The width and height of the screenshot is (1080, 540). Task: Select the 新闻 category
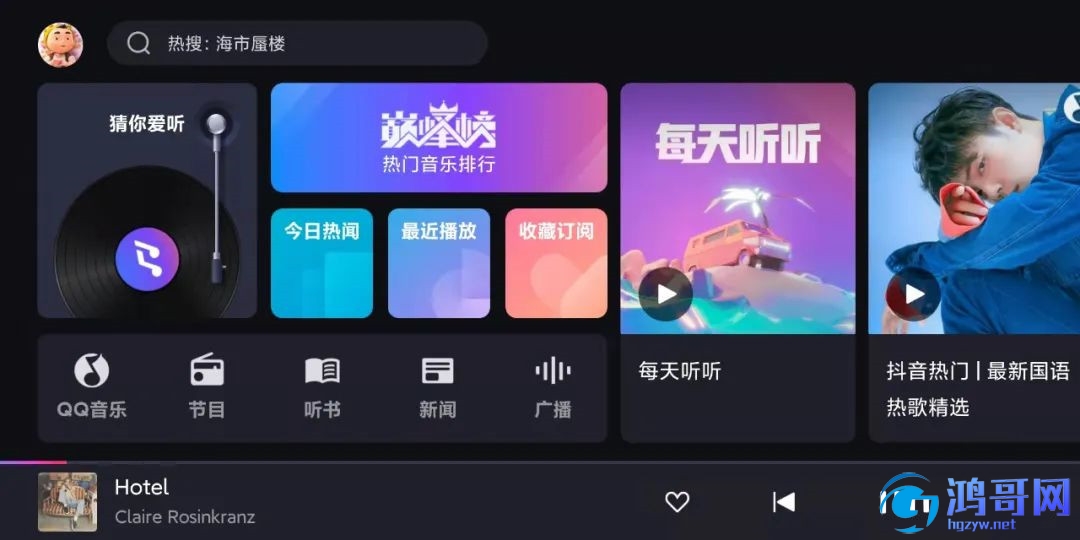coord(437,386)
